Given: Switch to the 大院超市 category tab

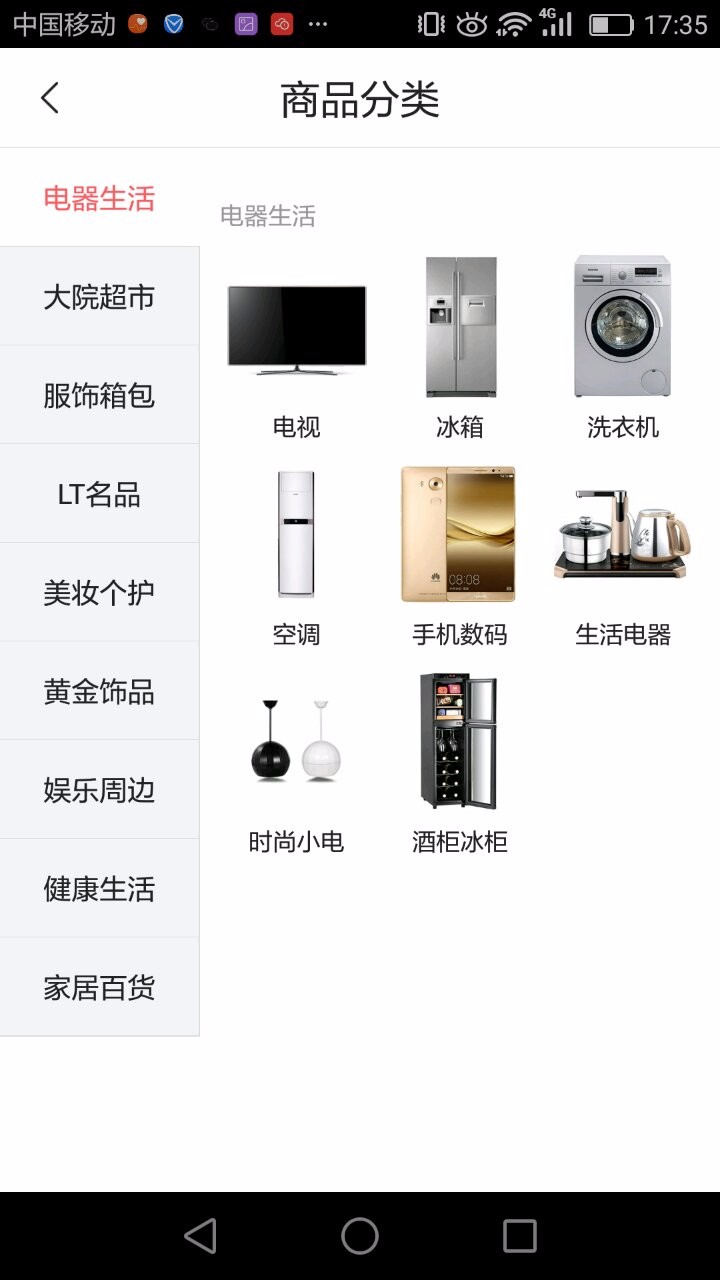Looking at the screenshot, I should pyautogui.click(x=99, y=296).
